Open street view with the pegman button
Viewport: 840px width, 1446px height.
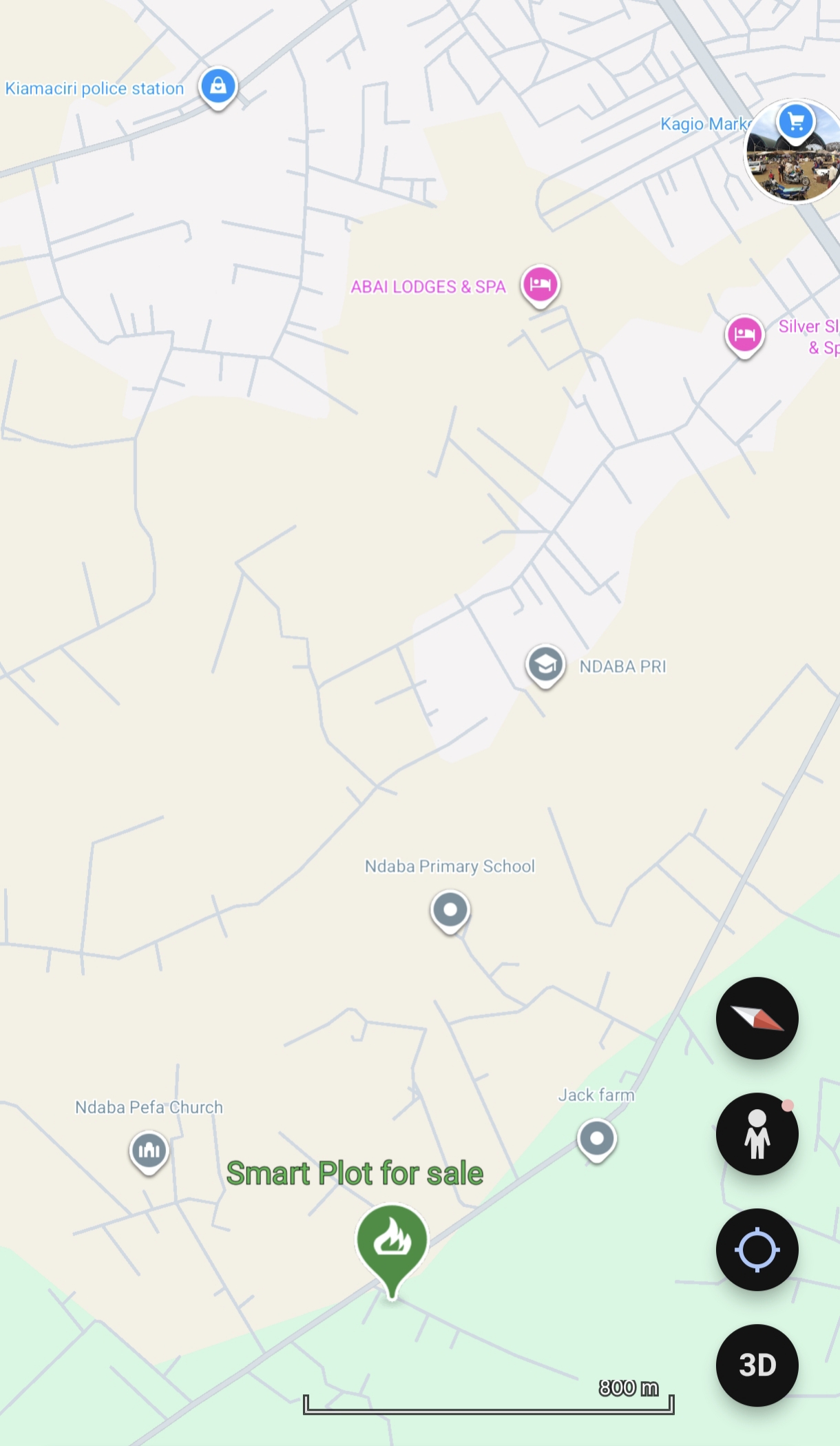[x=757, y=1134]
